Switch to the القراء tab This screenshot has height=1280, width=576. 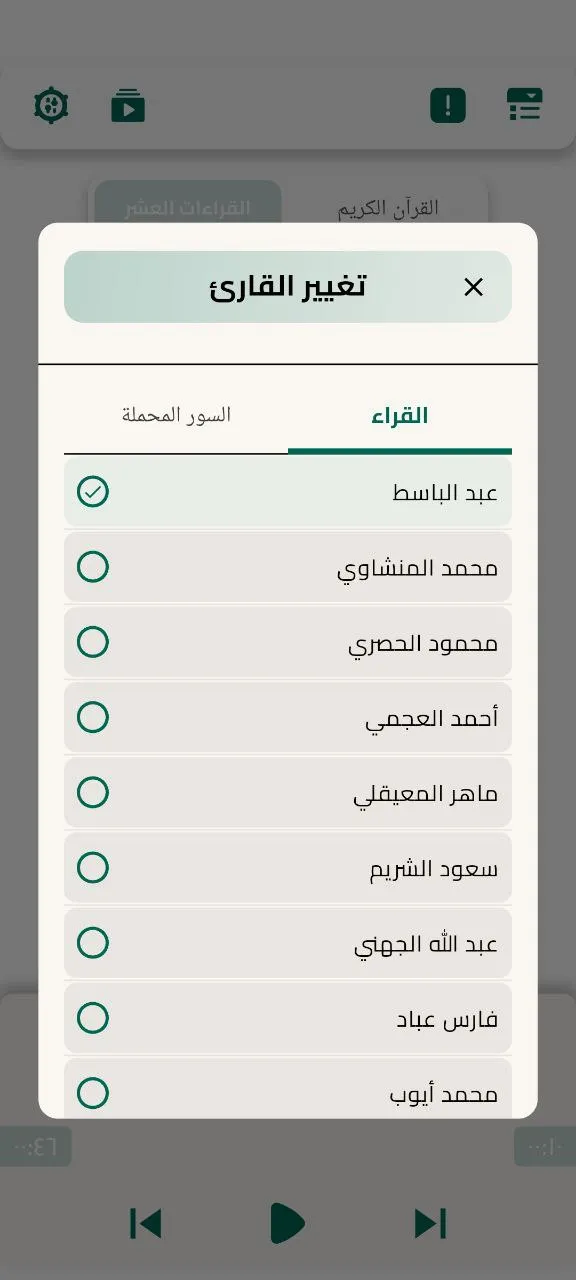click(400, 416)
